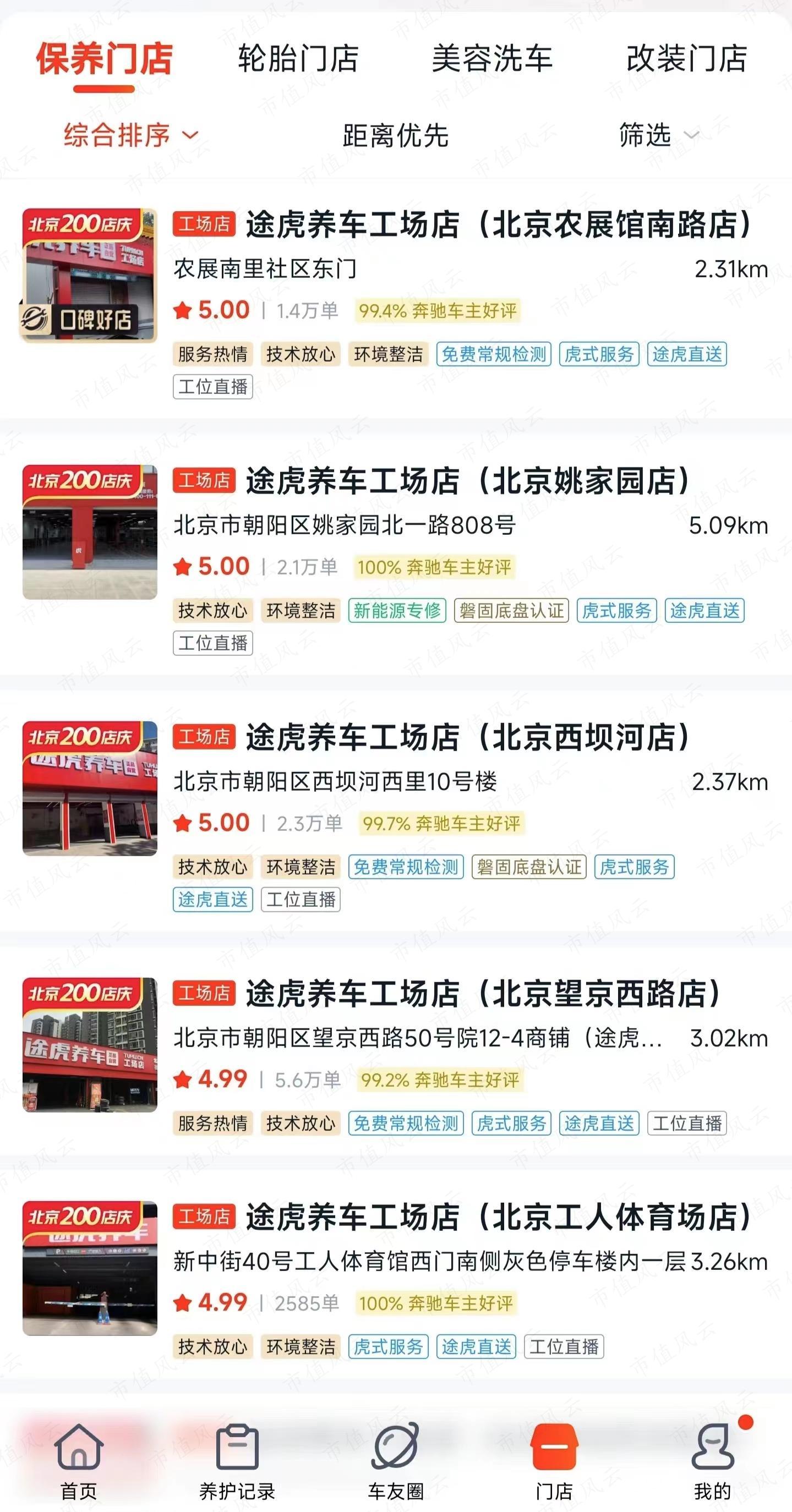Open the 改装门店 tab
792x1512 pixels.
[686, 59]
